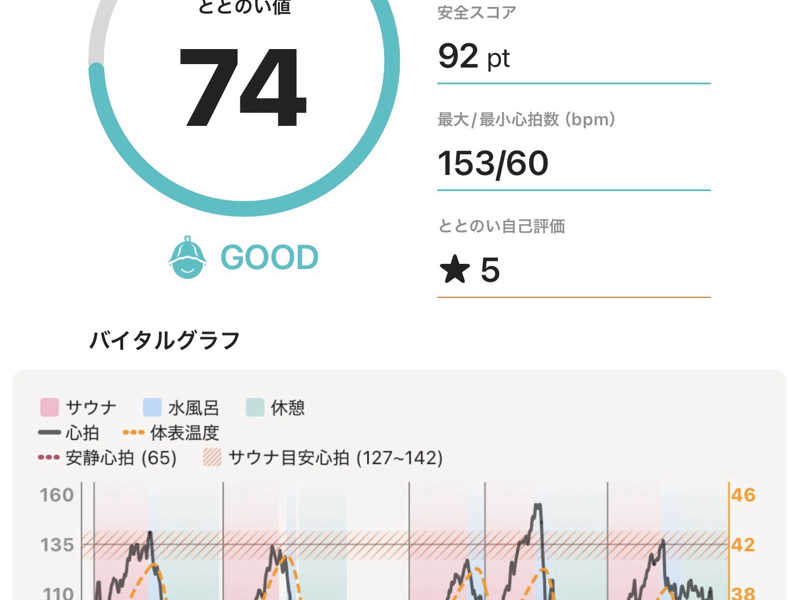Open the バイタルグラフ heart rate chart
The image size is (800, 600).
(400, 486)
